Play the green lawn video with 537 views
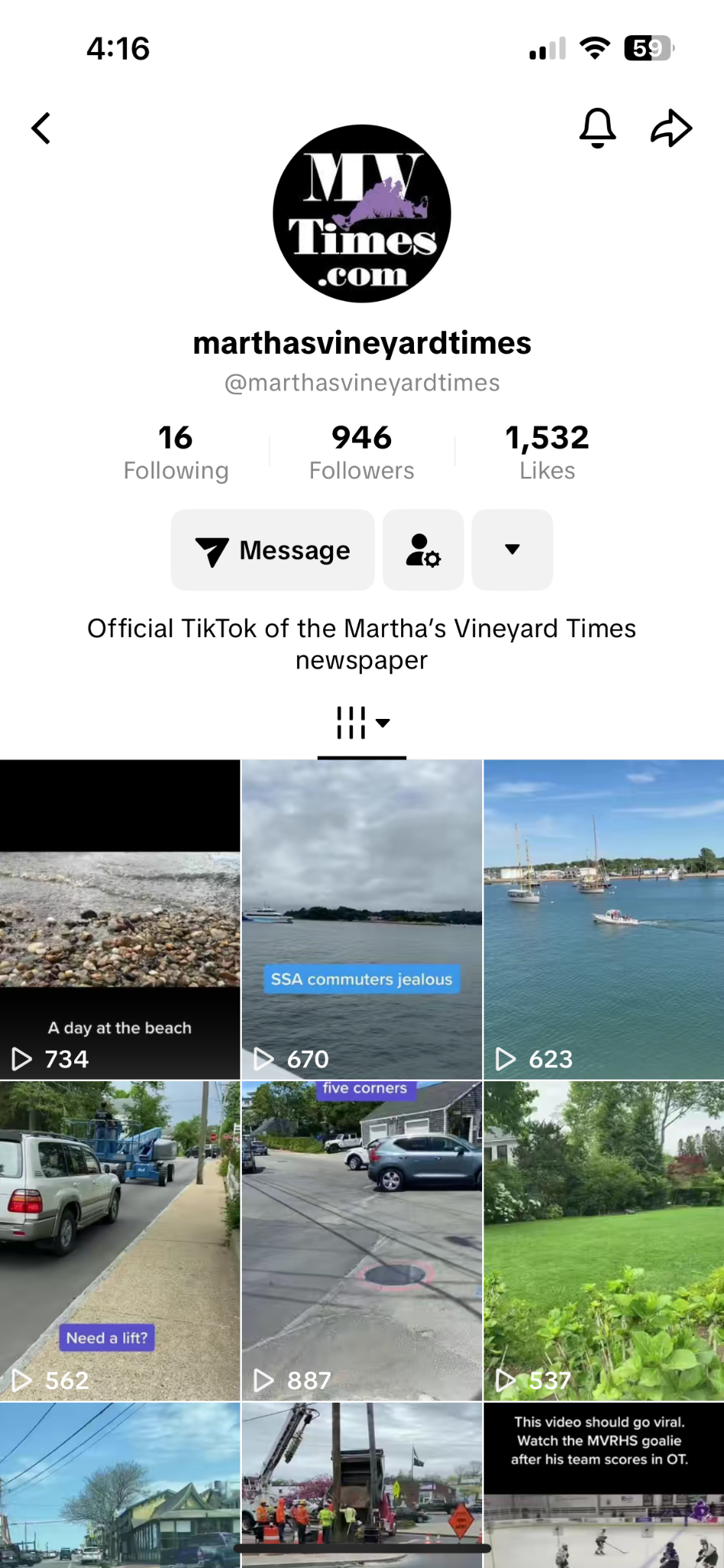 (604, 1240)
